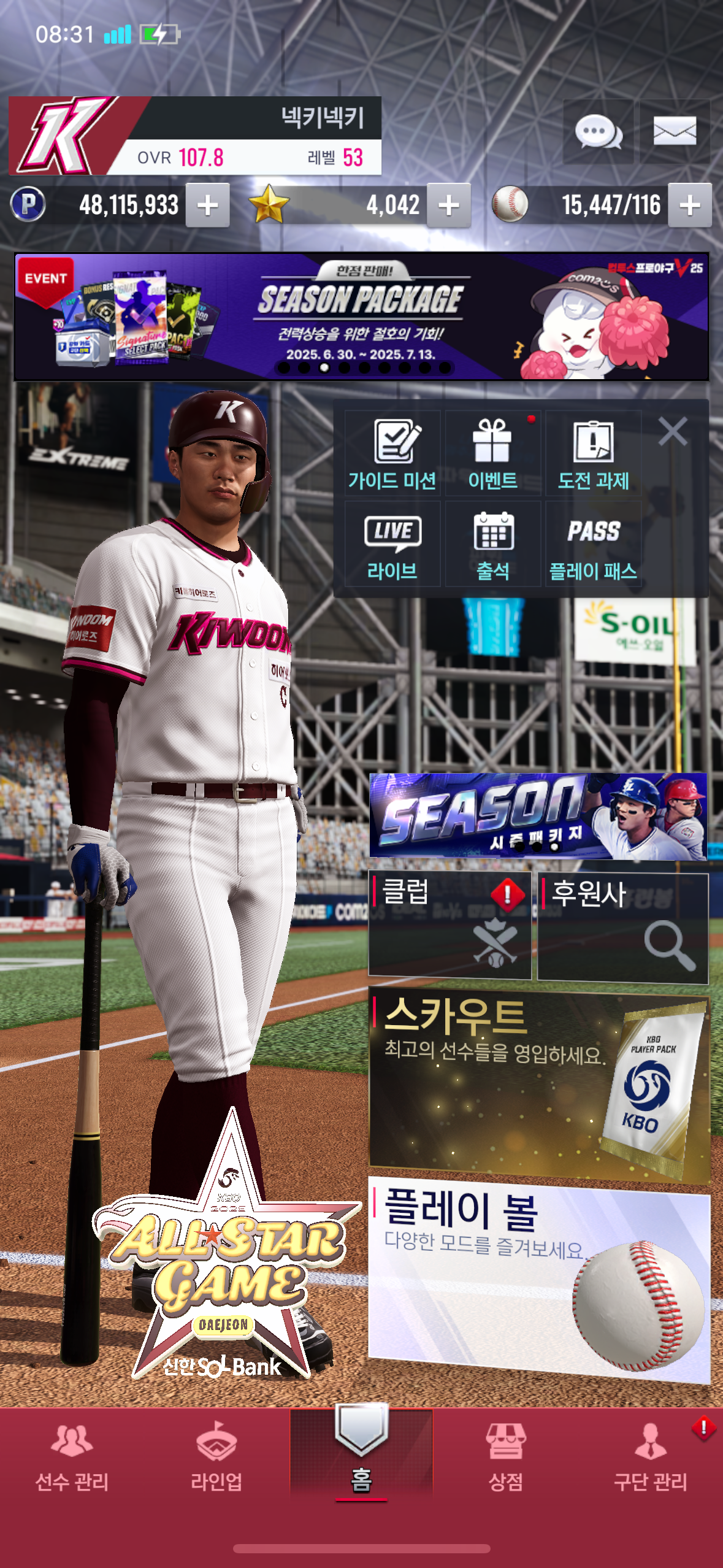The height and width of the screenshot is (1568, 723).
Task: Open the mailbox envelope icon
Action: pos(675,132)
